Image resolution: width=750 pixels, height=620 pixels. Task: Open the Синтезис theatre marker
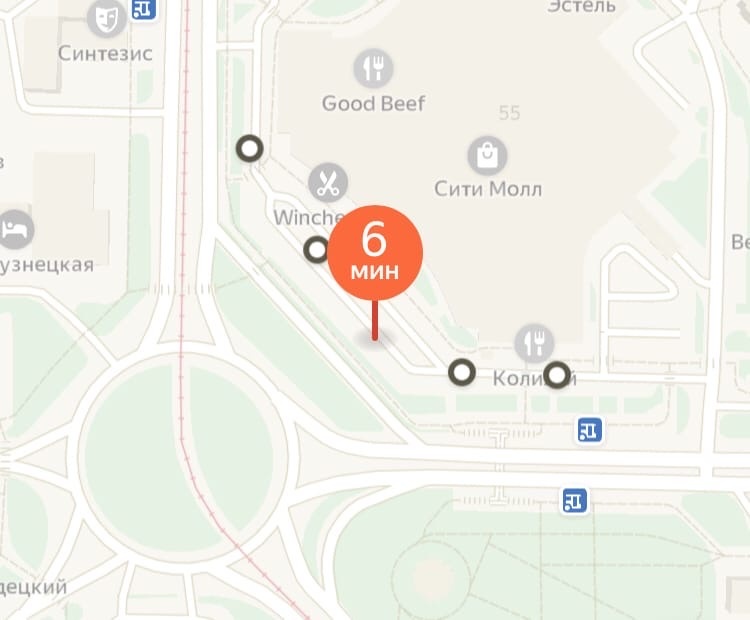tap(106, 18)
